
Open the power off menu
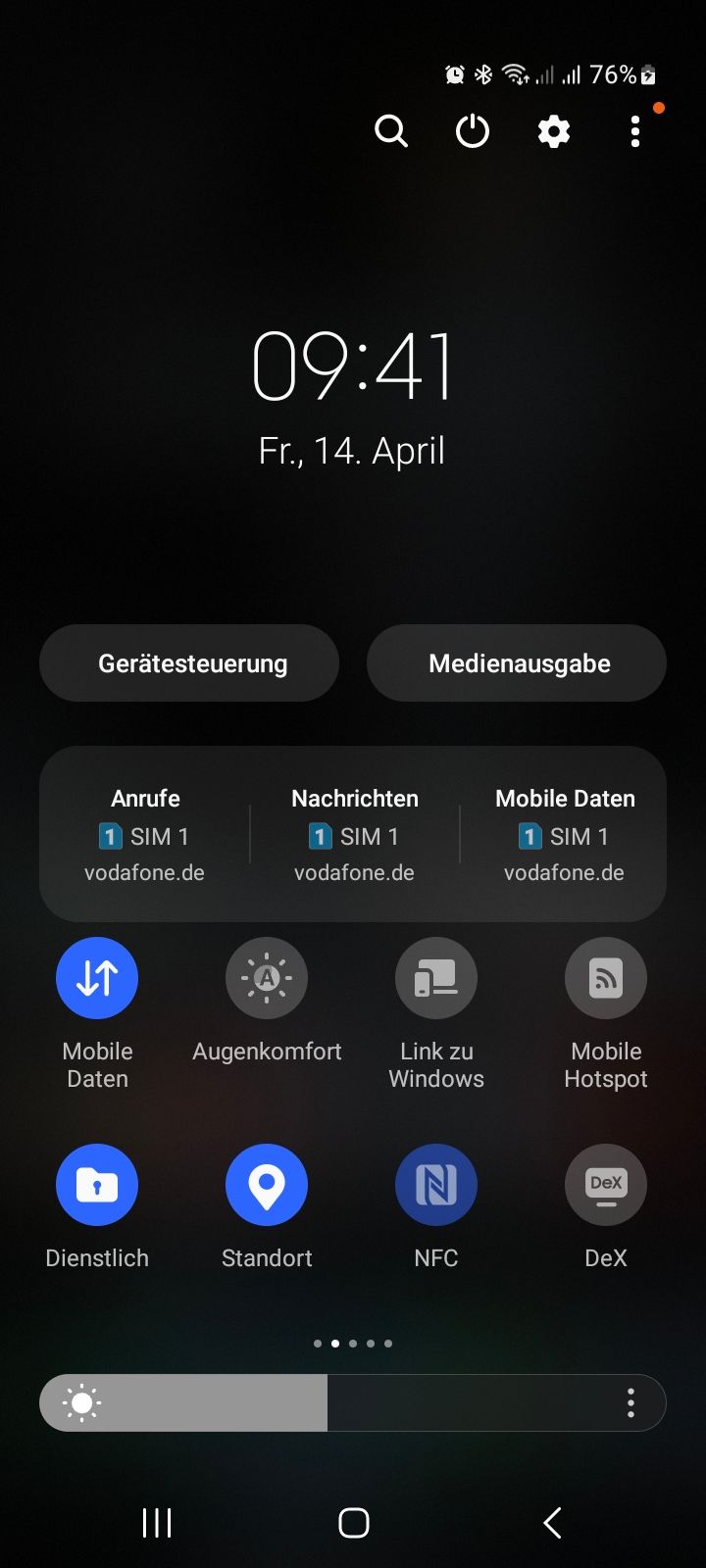click(x=473, y=130)
